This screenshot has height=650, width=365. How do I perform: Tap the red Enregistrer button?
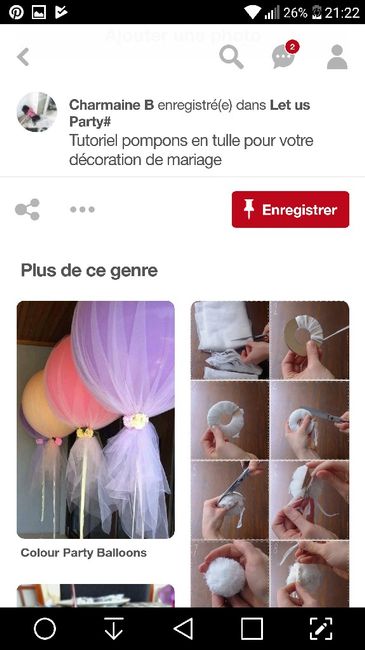coord(290,209)
